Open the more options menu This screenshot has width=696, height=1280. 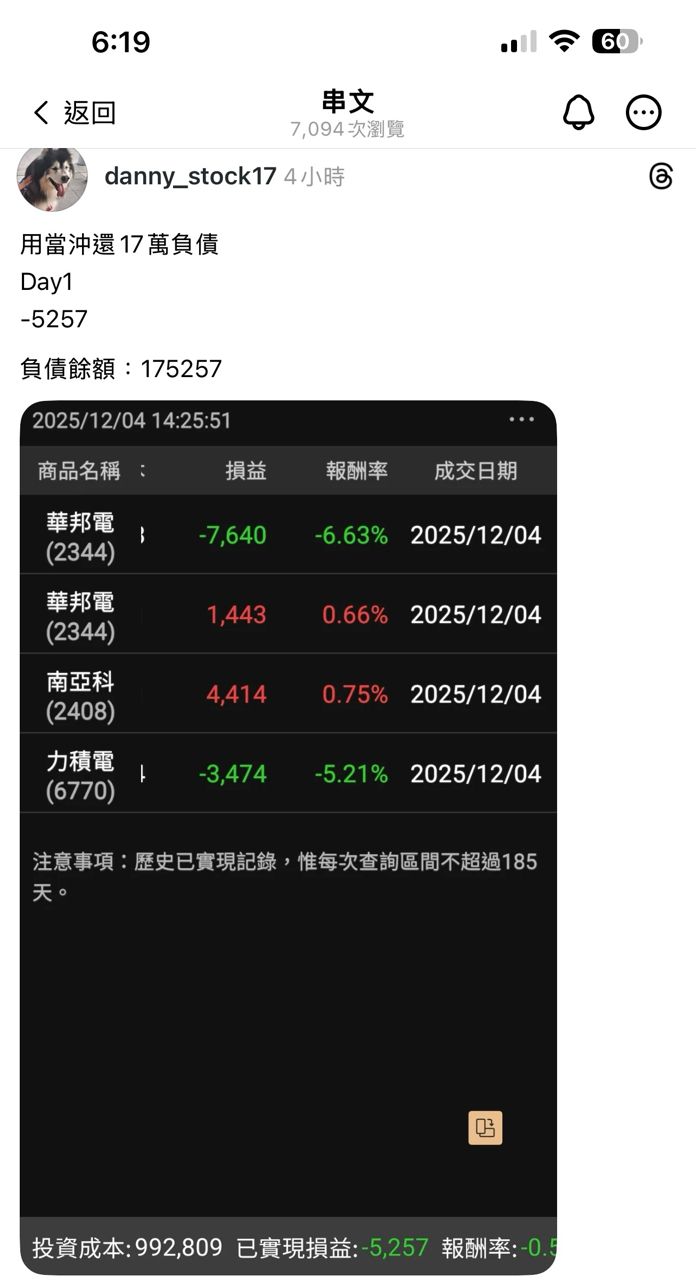[x=643, y=113]
